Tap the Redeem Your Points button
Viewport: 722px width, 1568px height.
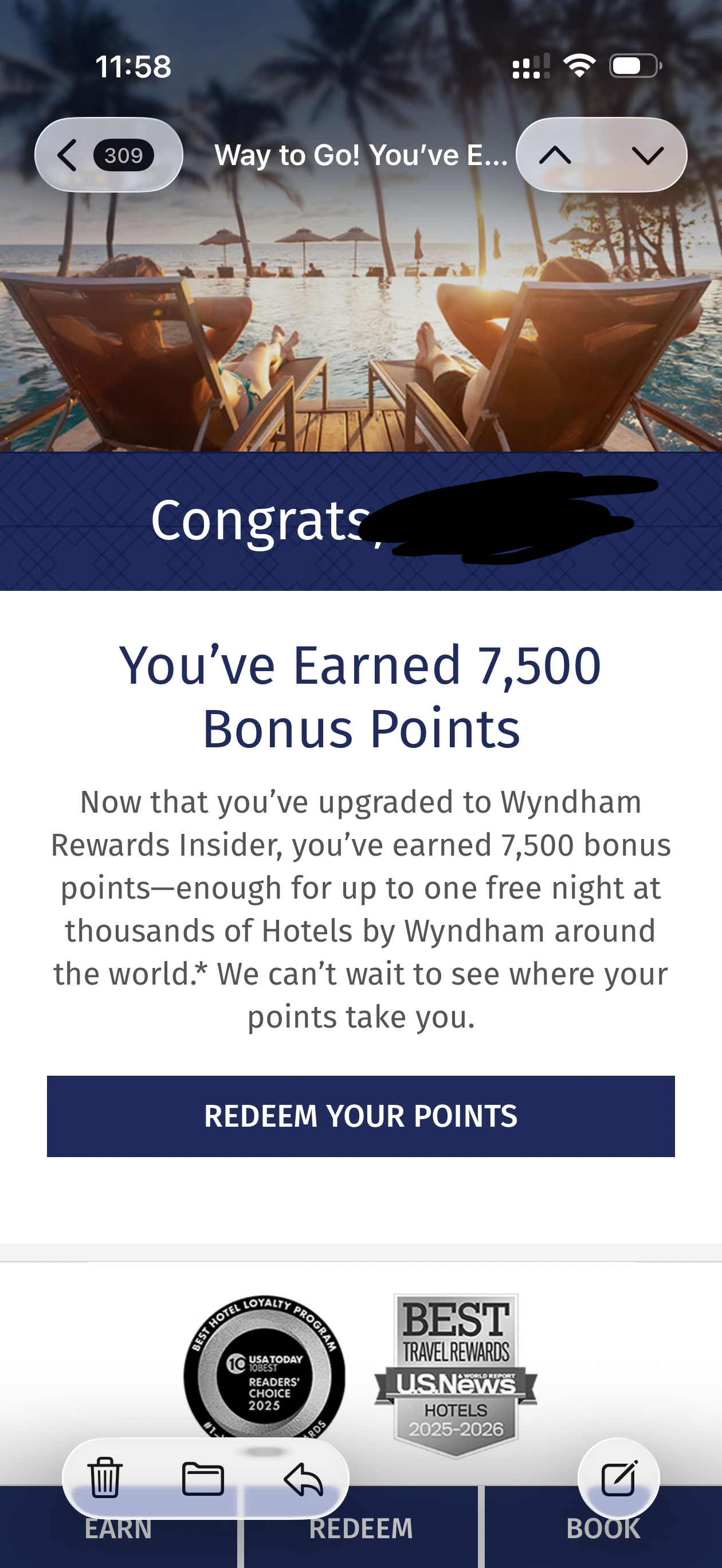coord(360,1116)
